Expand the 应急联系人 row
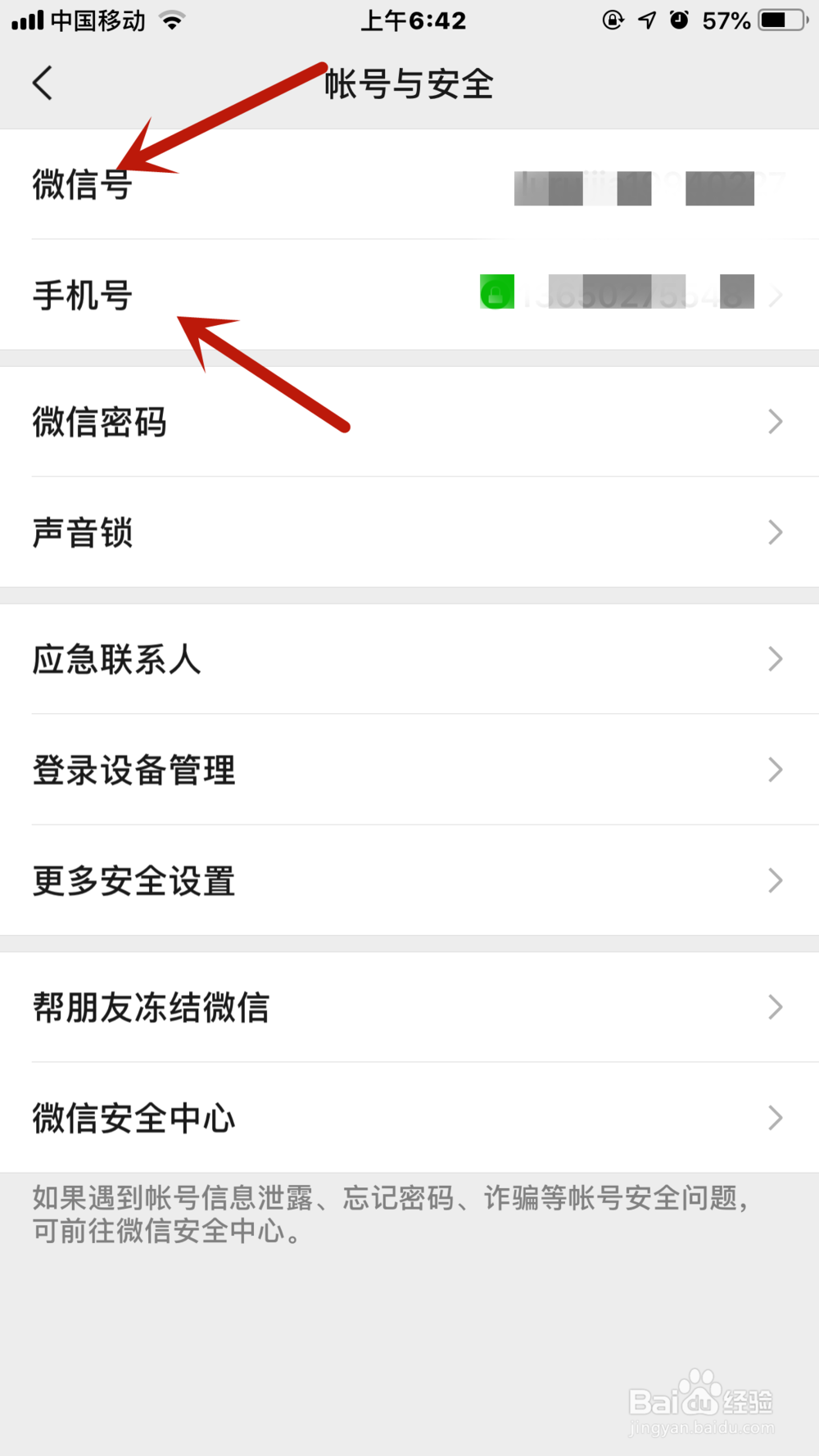 click(x=409, y=659)
